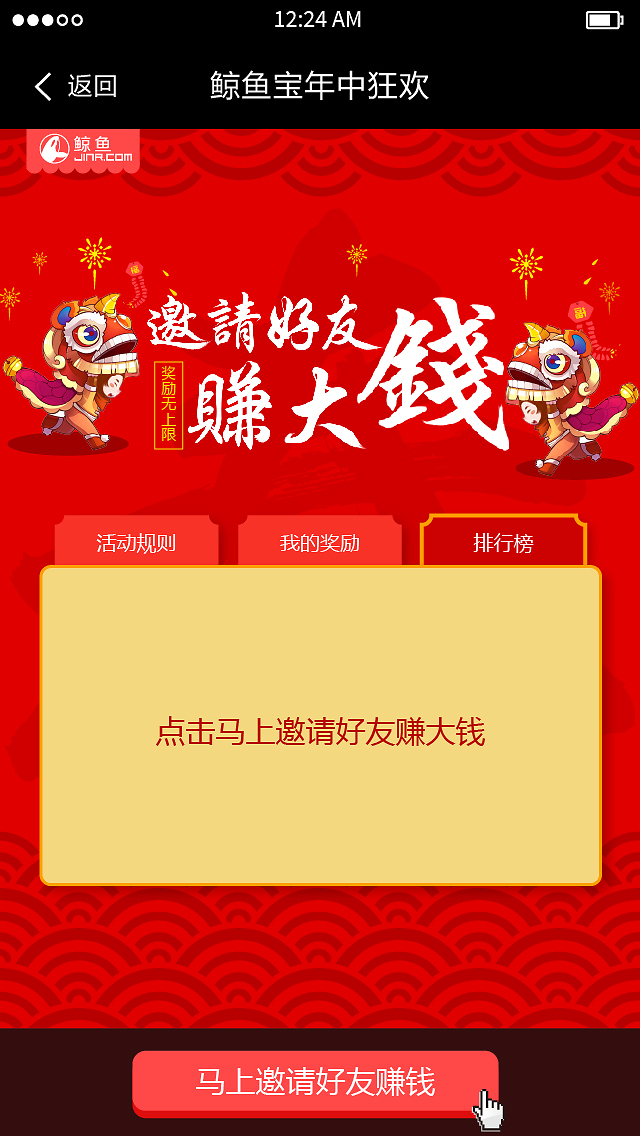Switch to the 活动规则 tab

(136, 543)
